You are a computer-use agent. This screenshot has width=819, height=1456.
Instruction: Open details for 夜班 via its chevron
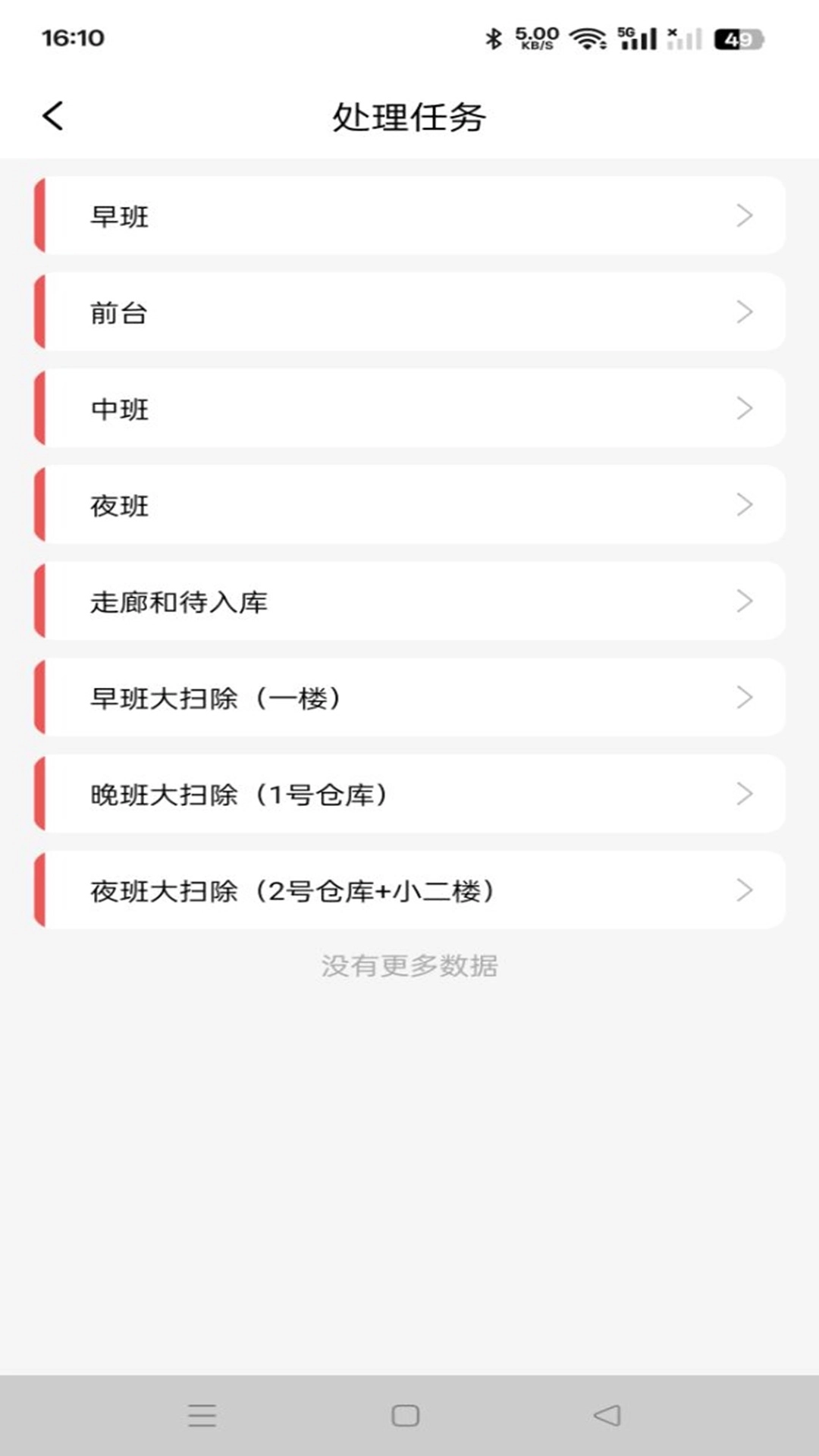tap(743, 504)
